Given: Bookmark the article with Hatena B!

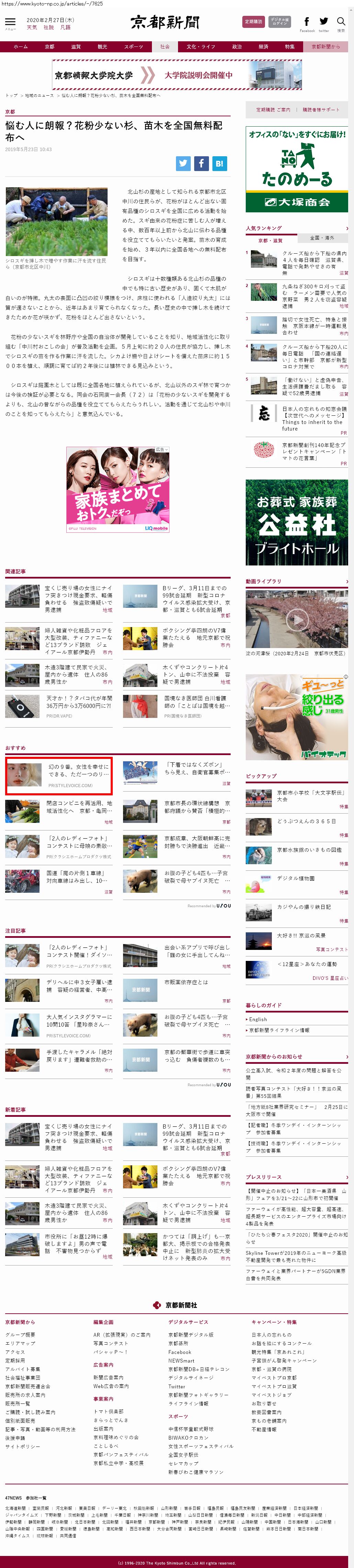Looking at the screenshot, I should pyautogui.click(x=219, y=163).
